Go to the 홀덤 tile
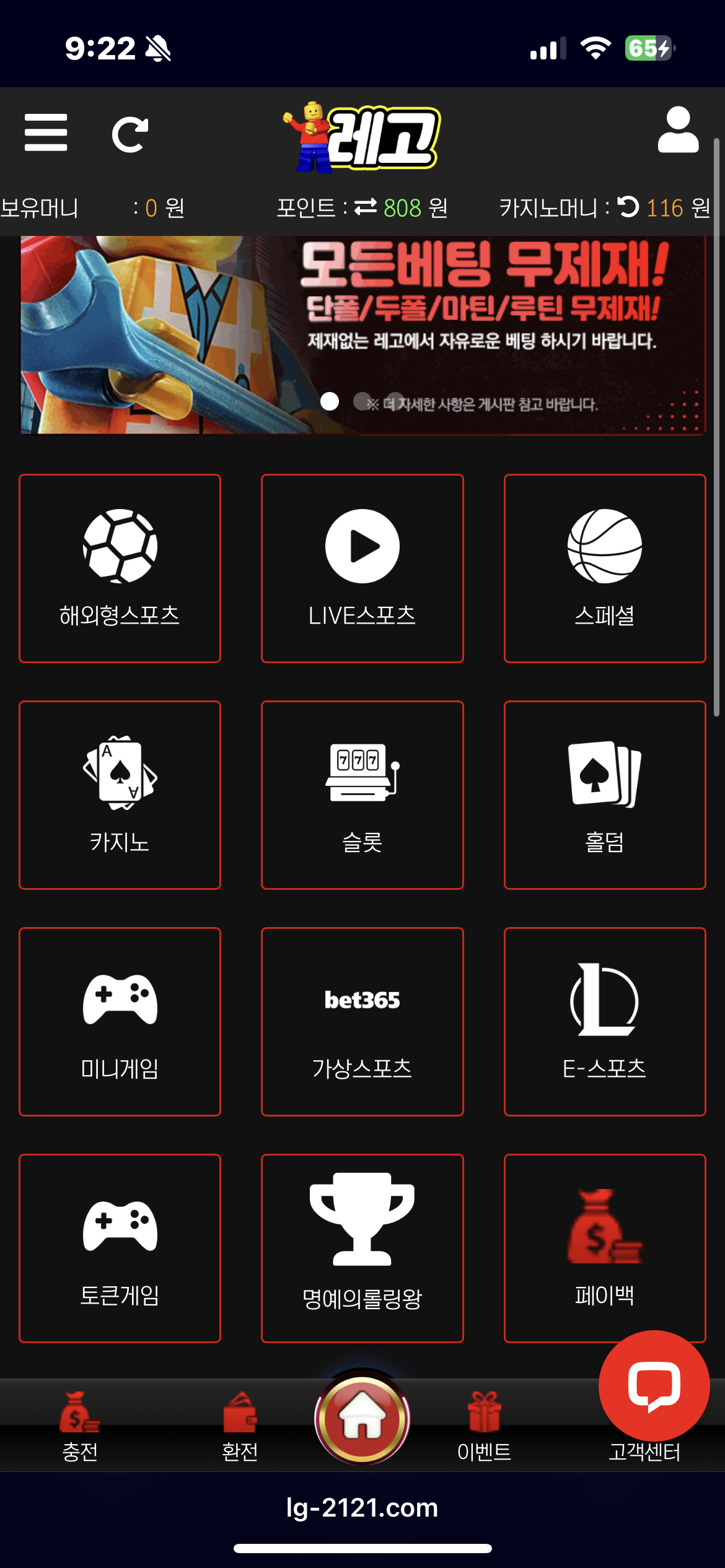 click(x=605, y=795)
